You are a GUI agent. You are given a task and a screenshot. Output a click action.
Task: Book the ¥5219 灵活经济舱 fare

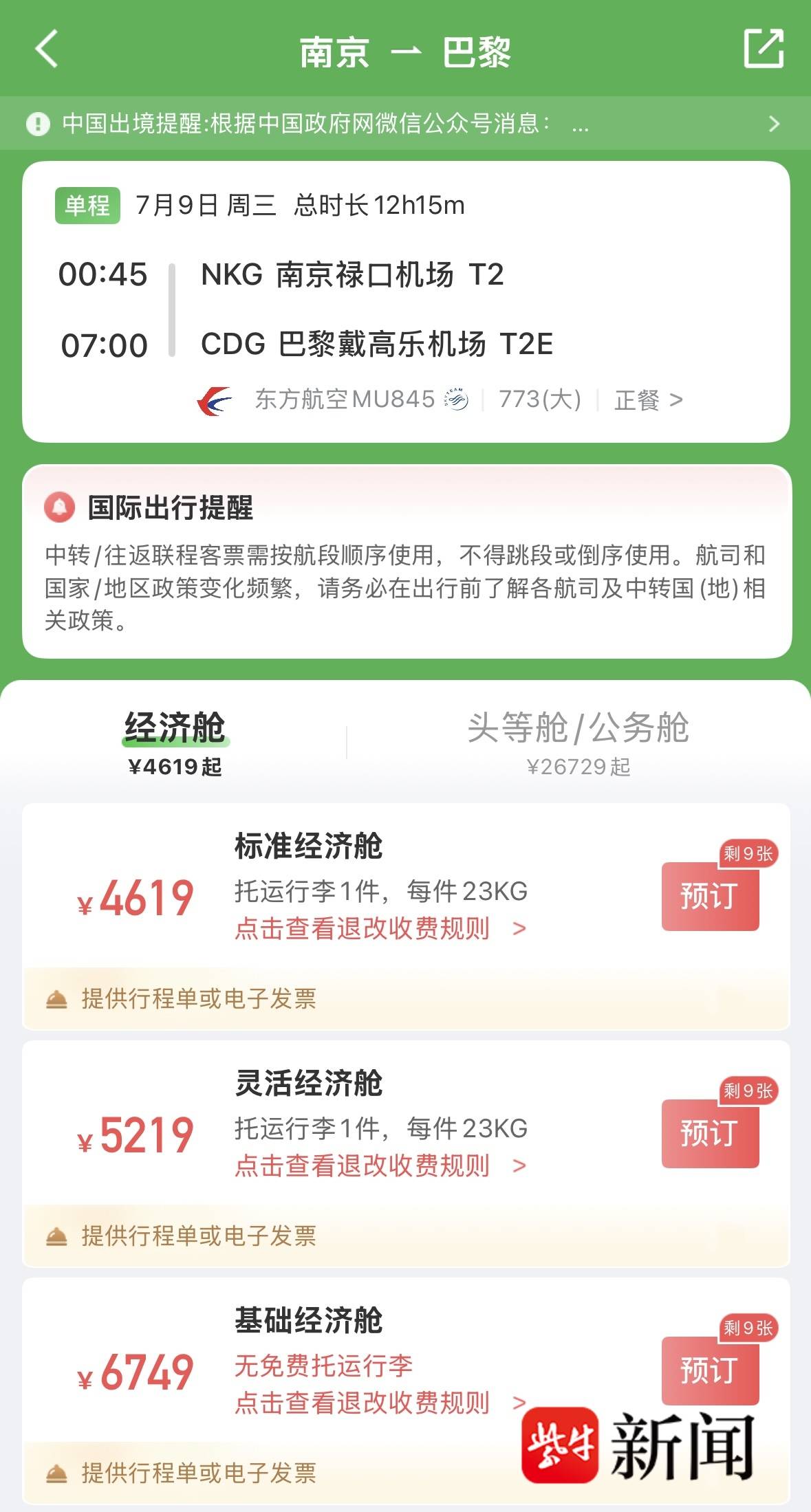(710, 1134)
